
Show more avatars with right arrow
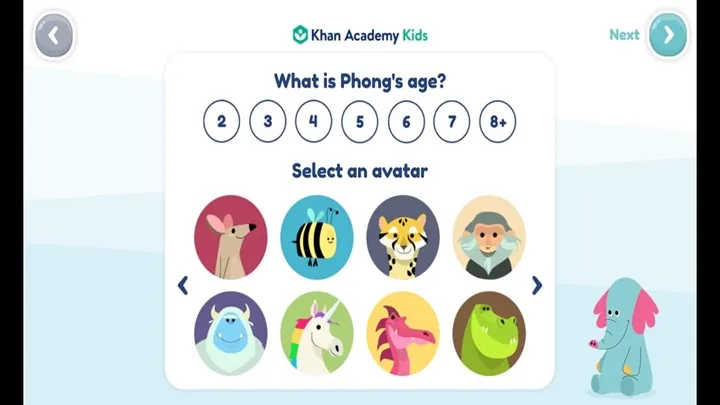tap(537, 285)
